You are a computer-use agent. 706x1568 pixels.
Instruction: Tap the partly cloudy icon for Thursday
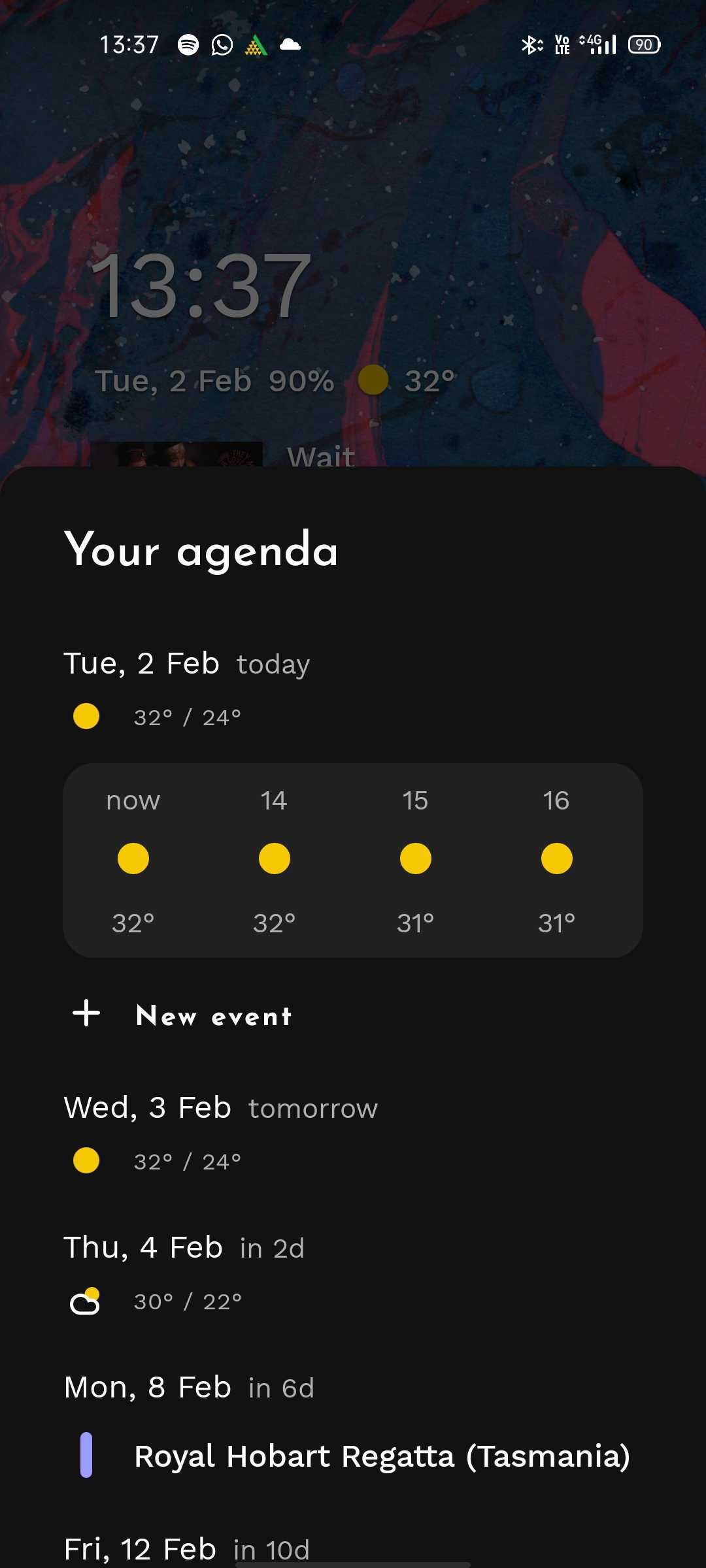coord(86,1299)
